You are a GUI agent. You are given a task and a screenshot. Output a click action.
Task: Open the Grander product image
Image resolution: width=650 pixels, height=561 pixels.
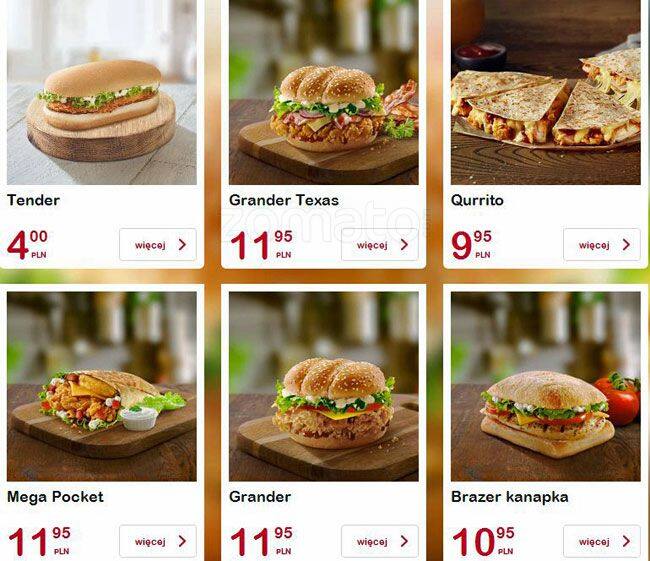(x=323, y=387)
